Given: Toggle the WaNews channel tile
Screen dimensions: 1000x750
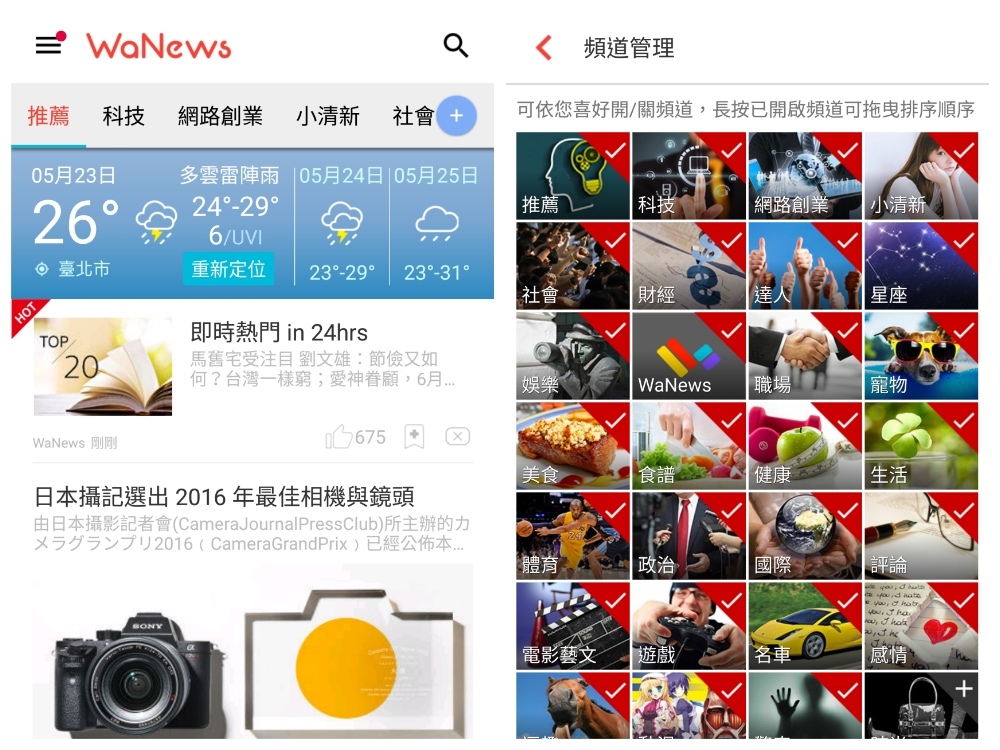Looking at the screenshot, I should coord(689,356).
